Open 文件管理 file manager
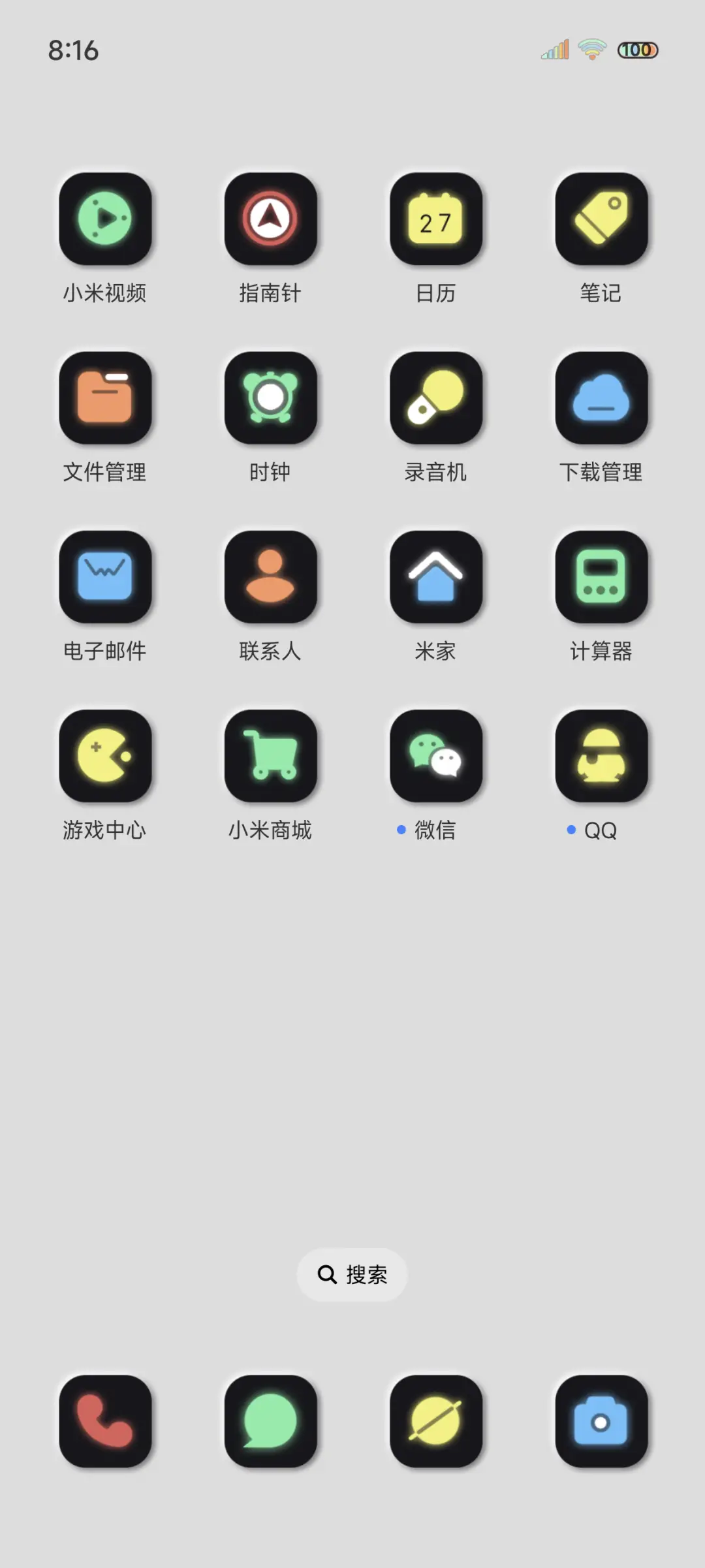Image resolution: width=705 pixels, height=1568 pixels. [106, 399]
